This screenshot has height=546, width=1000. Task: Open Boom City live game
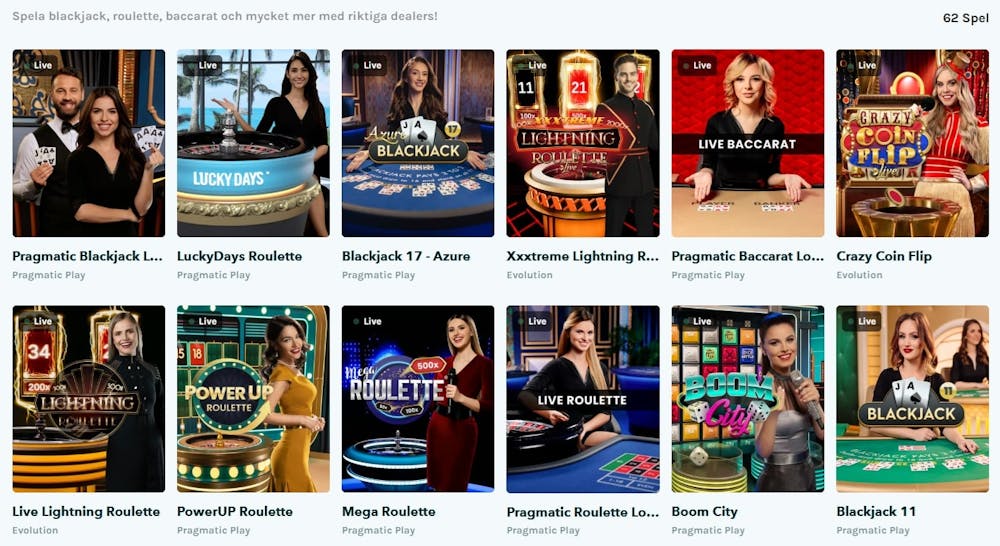[748, 399]
